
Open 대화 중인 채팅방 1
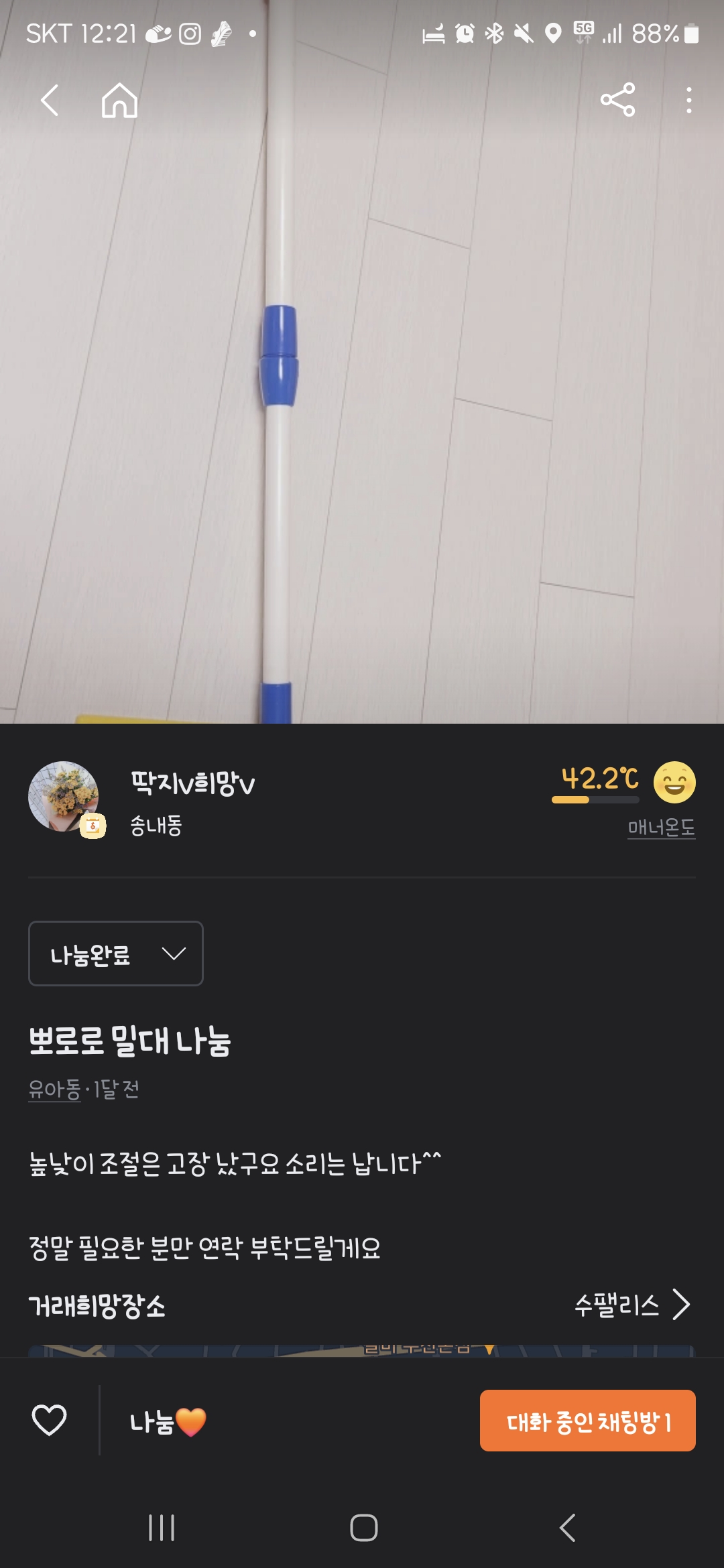click(587, 1421)
